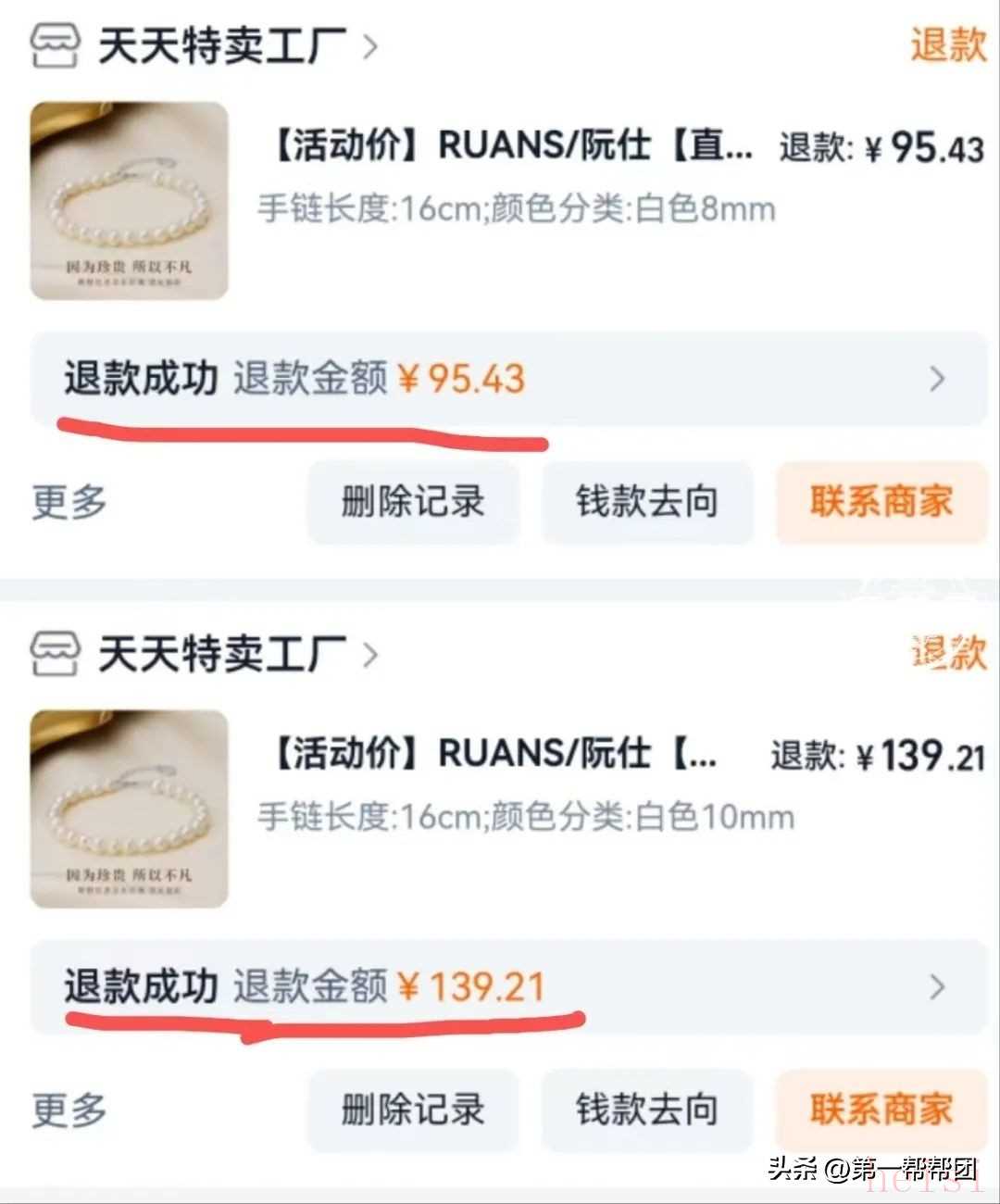The width and height of the screenshot is (1000, 1204).
Task: Select 删除记录 for the ¥139.21 refund
Action: pyautogui.click(x=413, y=1110)
